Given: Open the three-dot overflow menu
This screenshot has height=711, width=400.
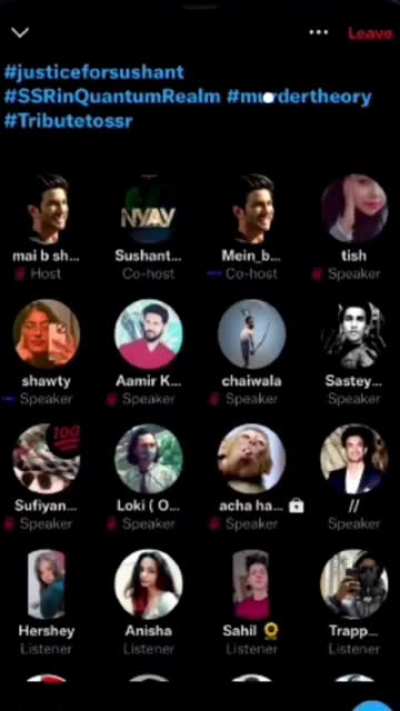Looking at the screenshot, I should pos(318,32).
